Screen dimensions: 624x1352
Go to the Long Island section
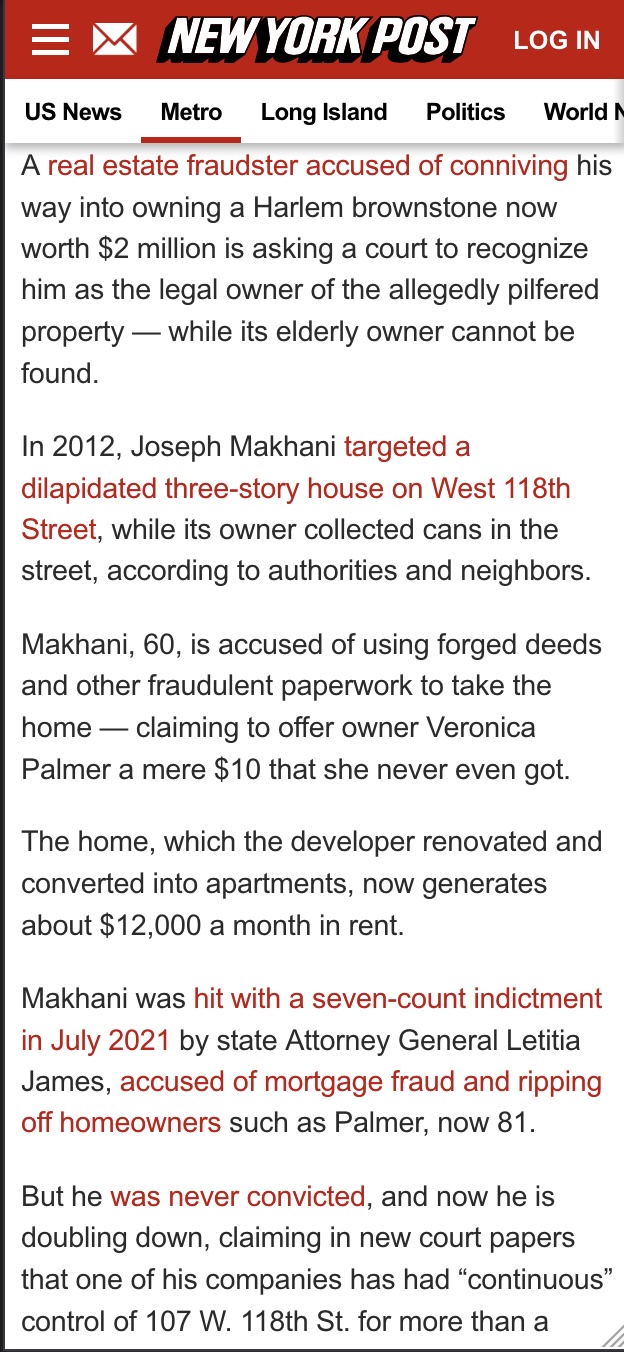coord(324,112)
